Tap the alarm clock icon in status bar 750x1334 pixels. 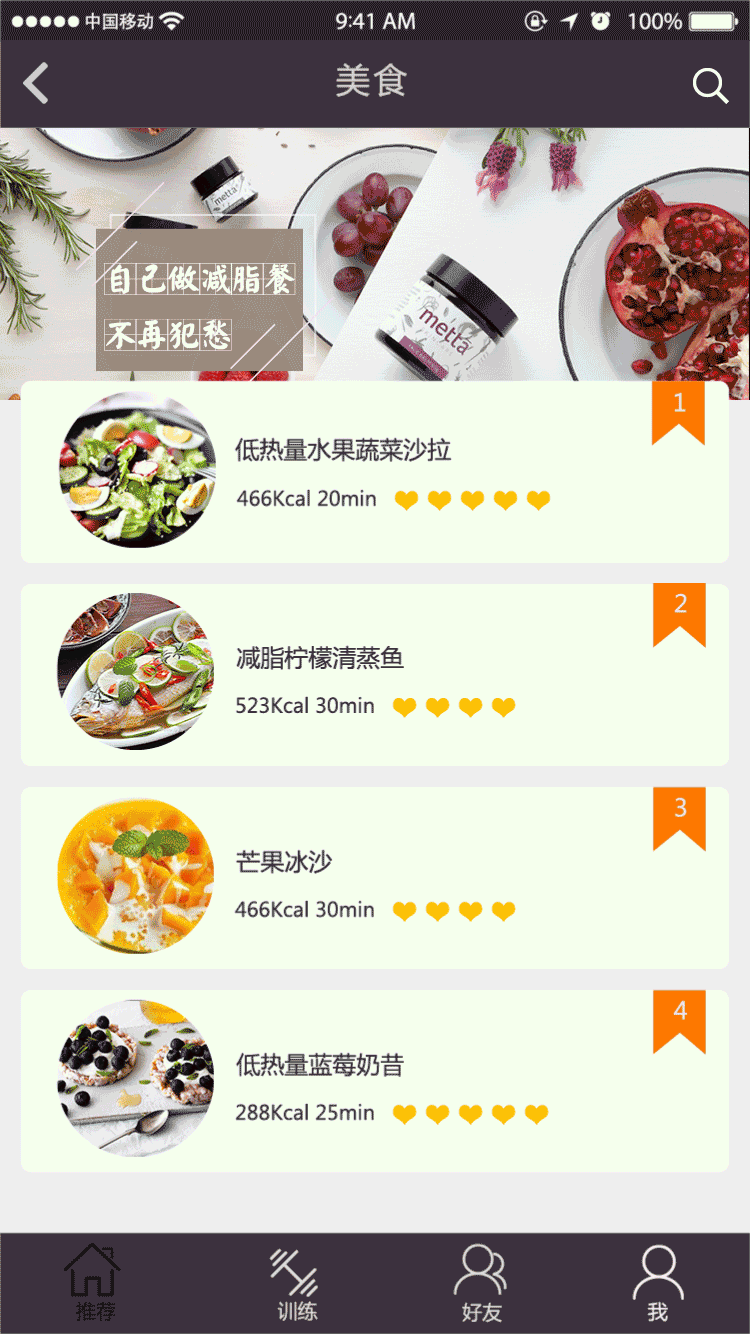click(x=600, y=18)
